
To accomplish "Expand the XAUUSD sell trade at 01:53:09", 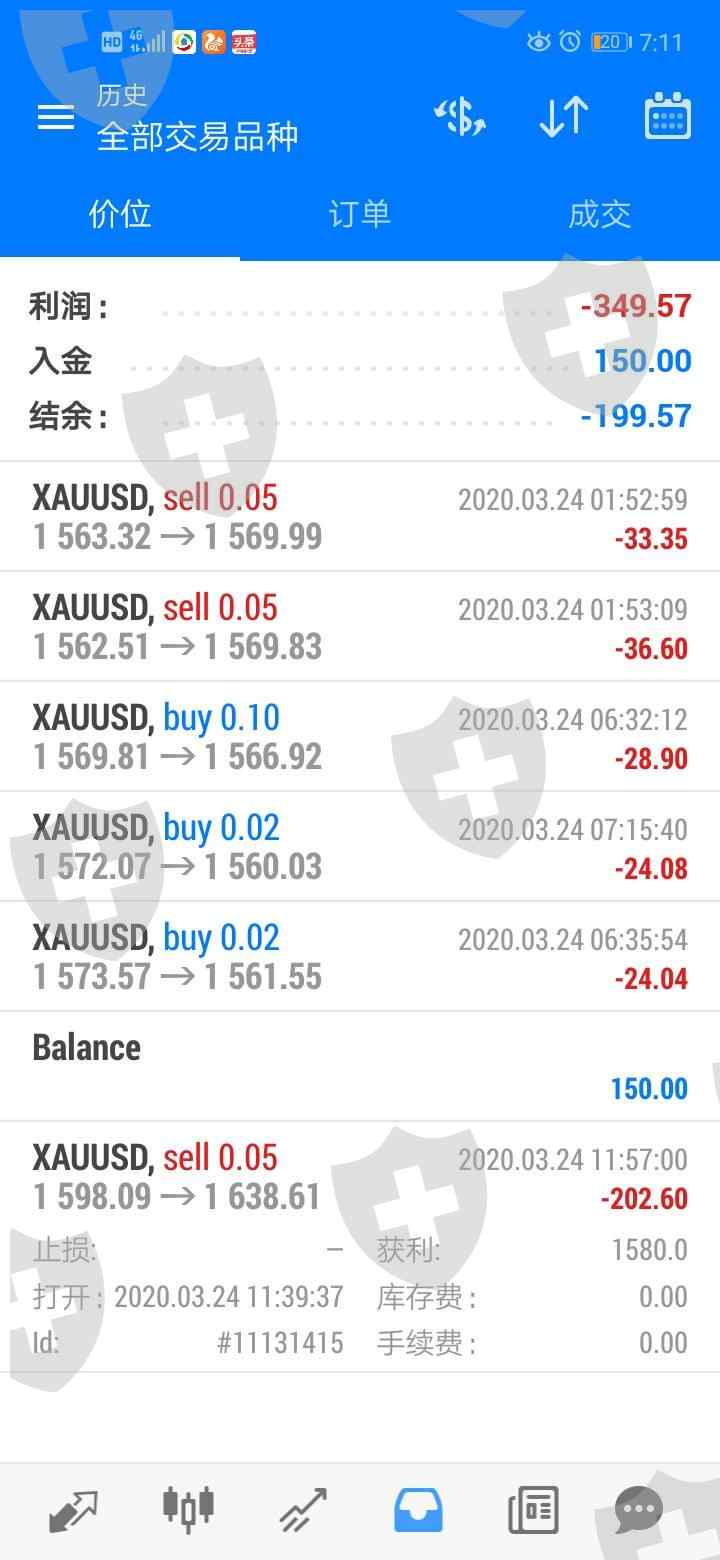I will (360, 627).
